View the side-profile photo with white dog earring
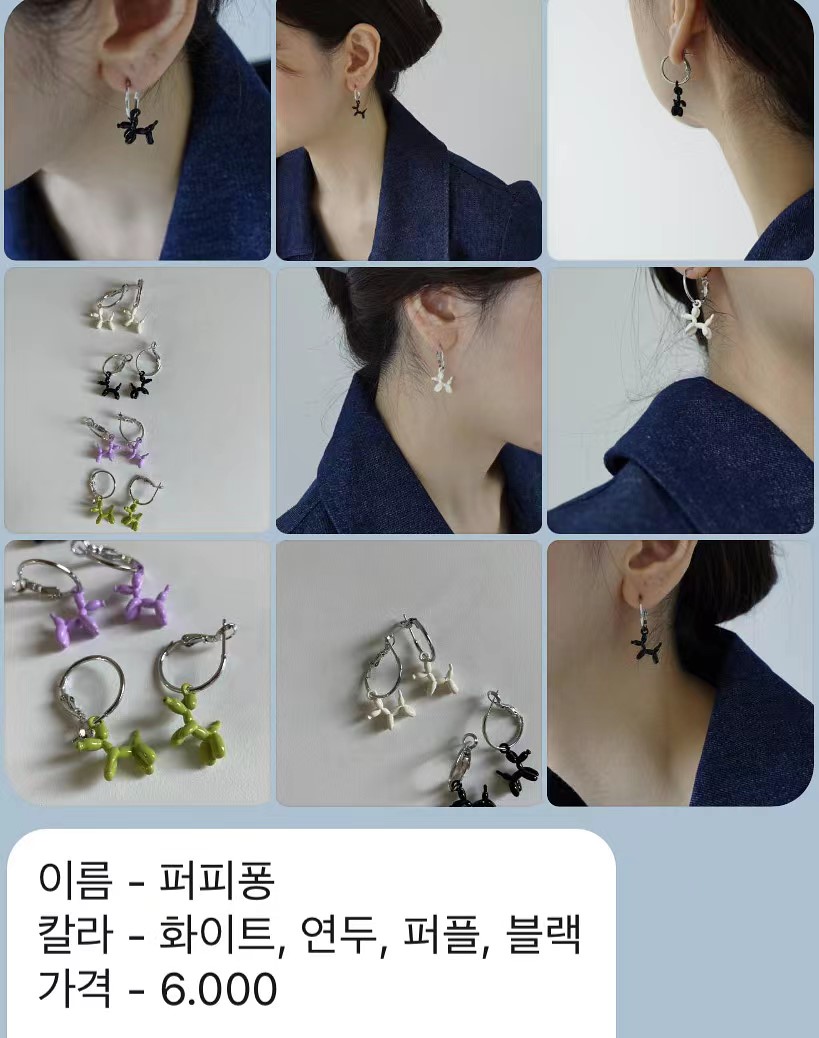This screenshot has height=1038, width=819. 409,400
